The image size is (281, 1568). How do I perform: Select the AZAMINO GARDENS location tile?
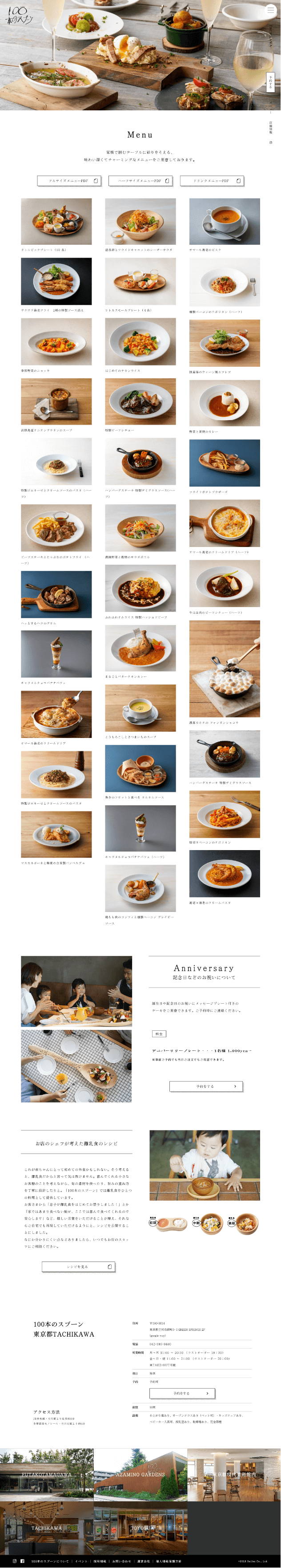coord(140,1474)
